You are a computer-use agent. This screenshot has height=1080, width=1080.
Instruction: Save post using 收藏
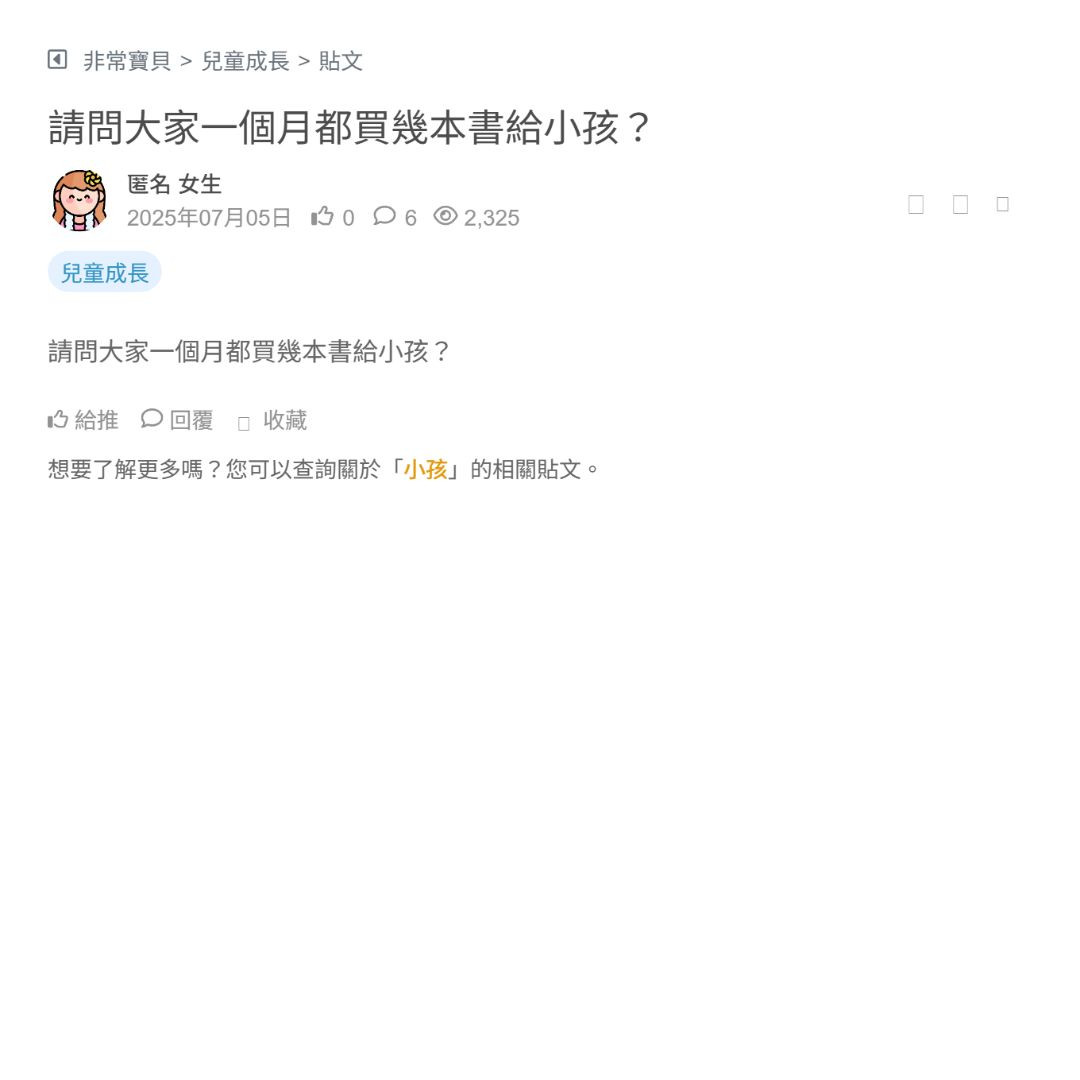tap(273, 421)
